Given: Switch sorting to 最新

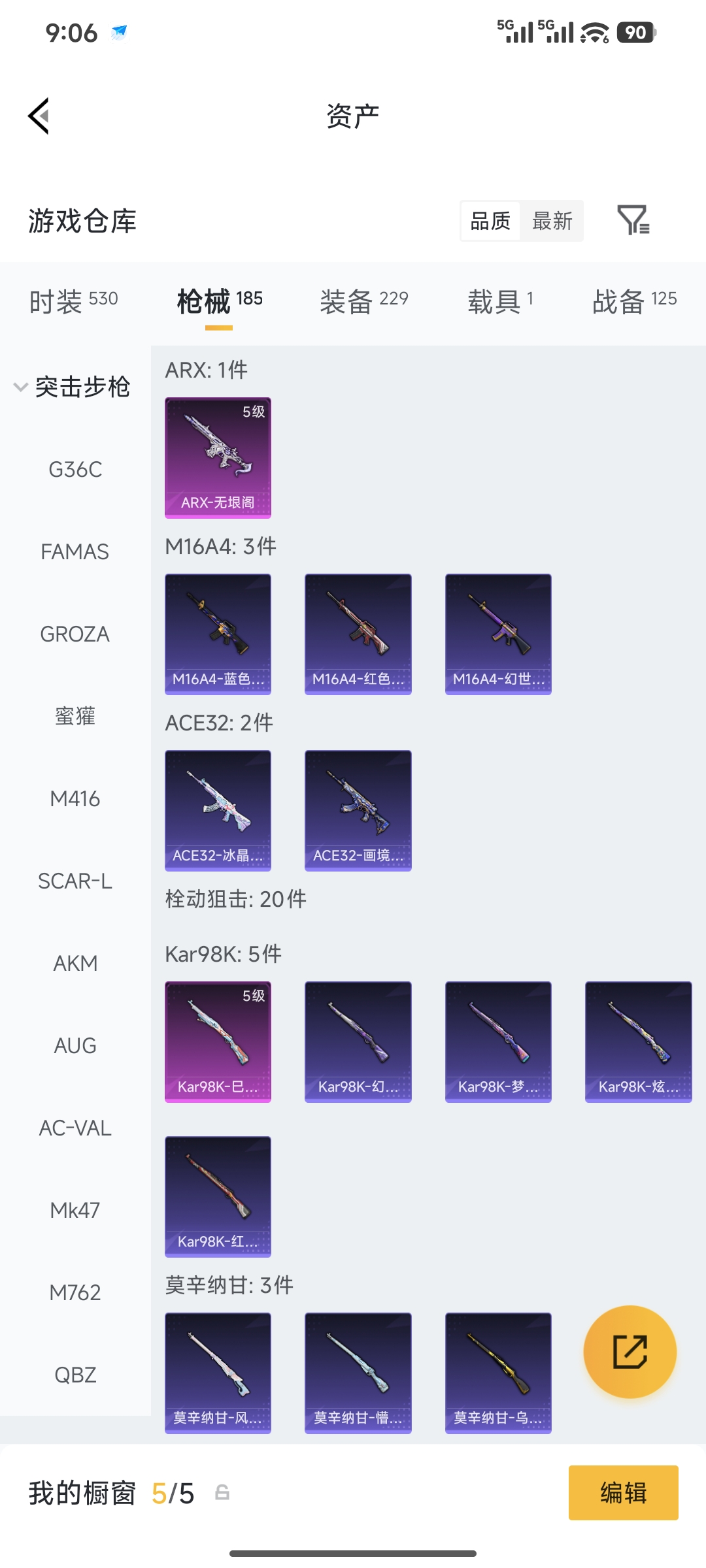Looking at the screenshot, I should tap(552, 221).
